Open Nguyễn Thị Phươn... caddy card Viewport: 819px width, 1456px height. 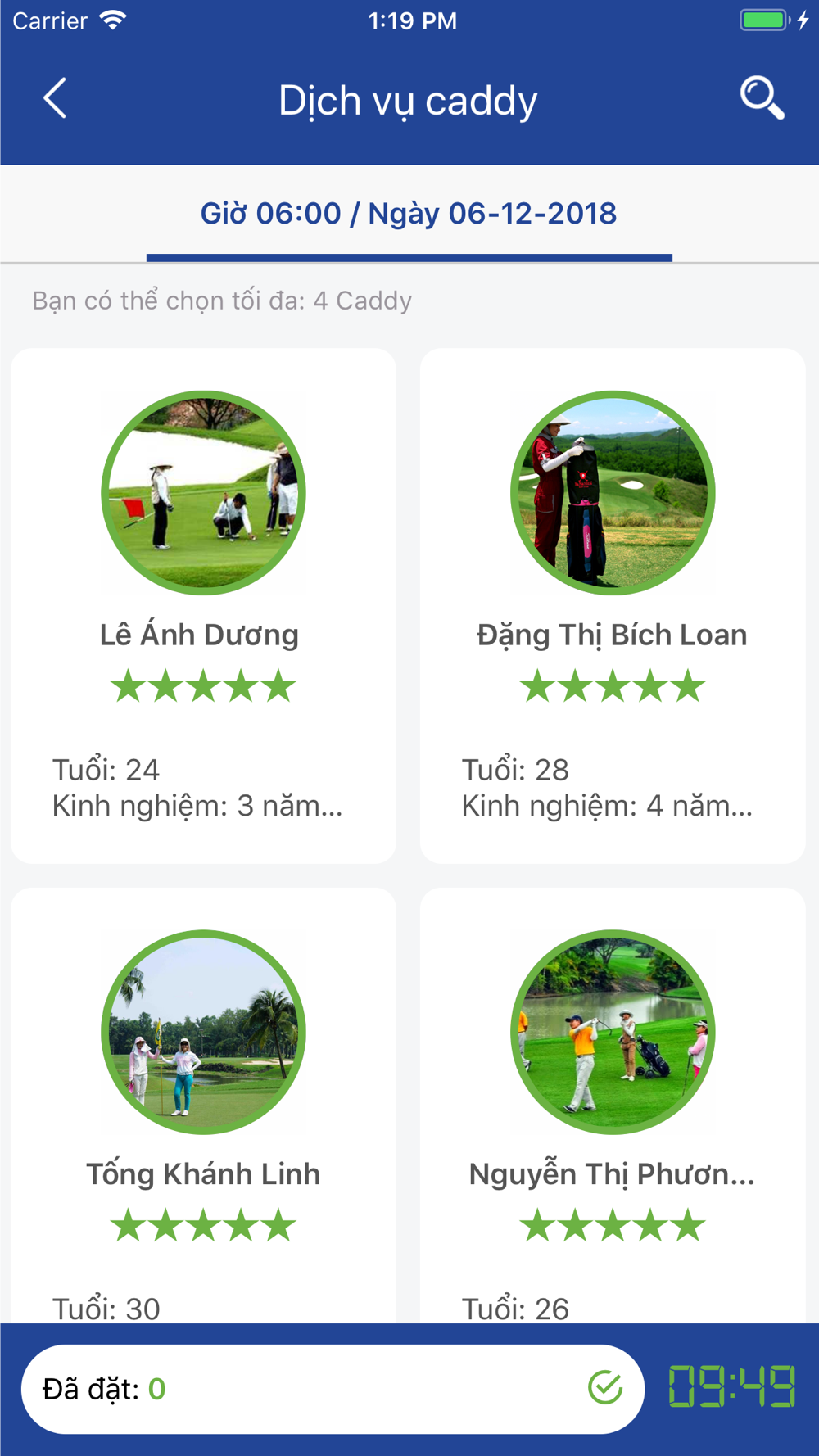(x=612, y=1106)
